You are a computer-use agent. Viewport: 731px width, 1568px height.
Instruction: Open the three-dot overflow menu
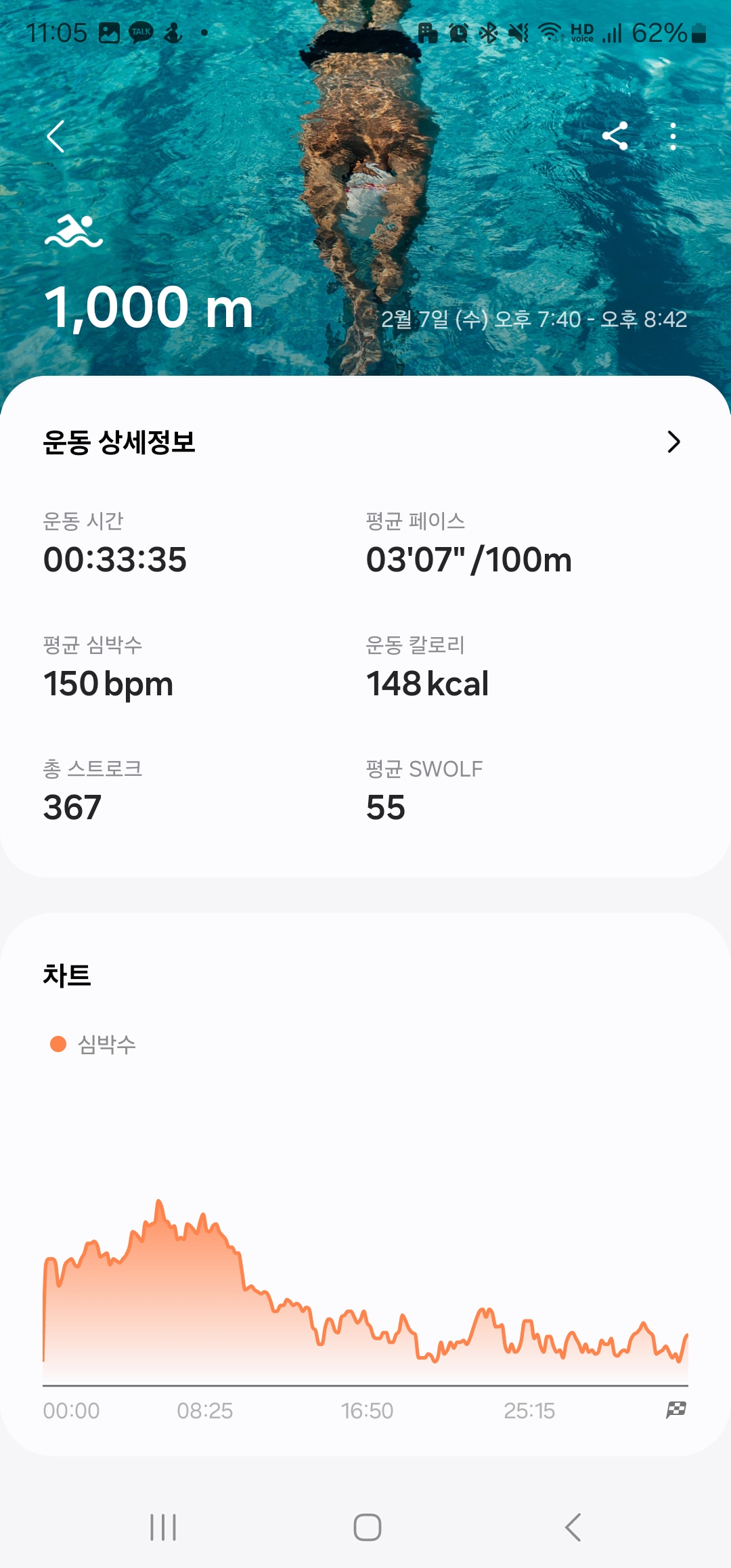(x=672, y=136)
